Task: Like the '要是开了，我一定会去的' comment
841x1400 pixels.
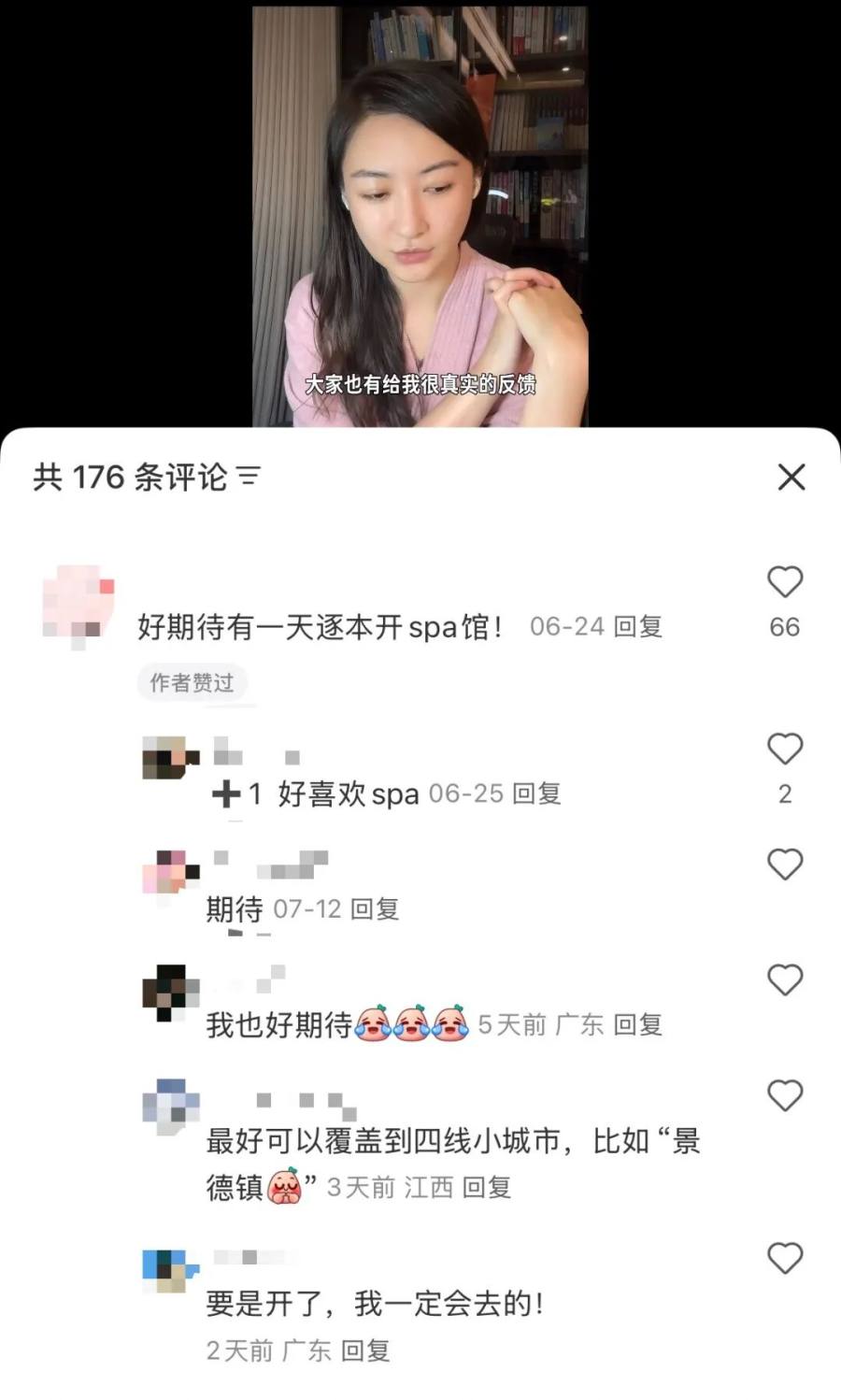Action: coord(784,1259)
